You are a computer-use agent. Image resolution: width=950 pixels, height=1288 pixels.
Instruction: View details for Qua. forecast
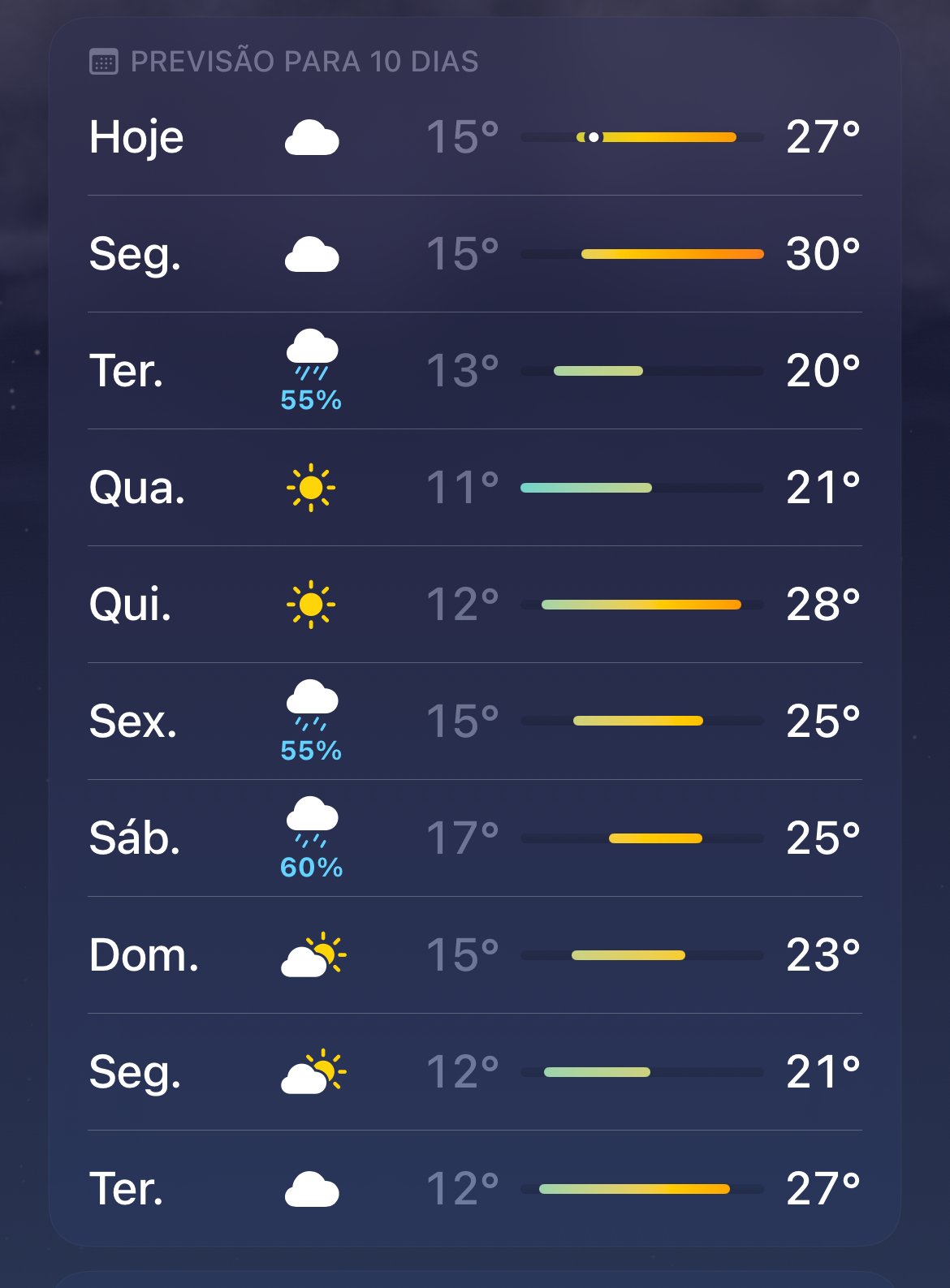(475, 488)
